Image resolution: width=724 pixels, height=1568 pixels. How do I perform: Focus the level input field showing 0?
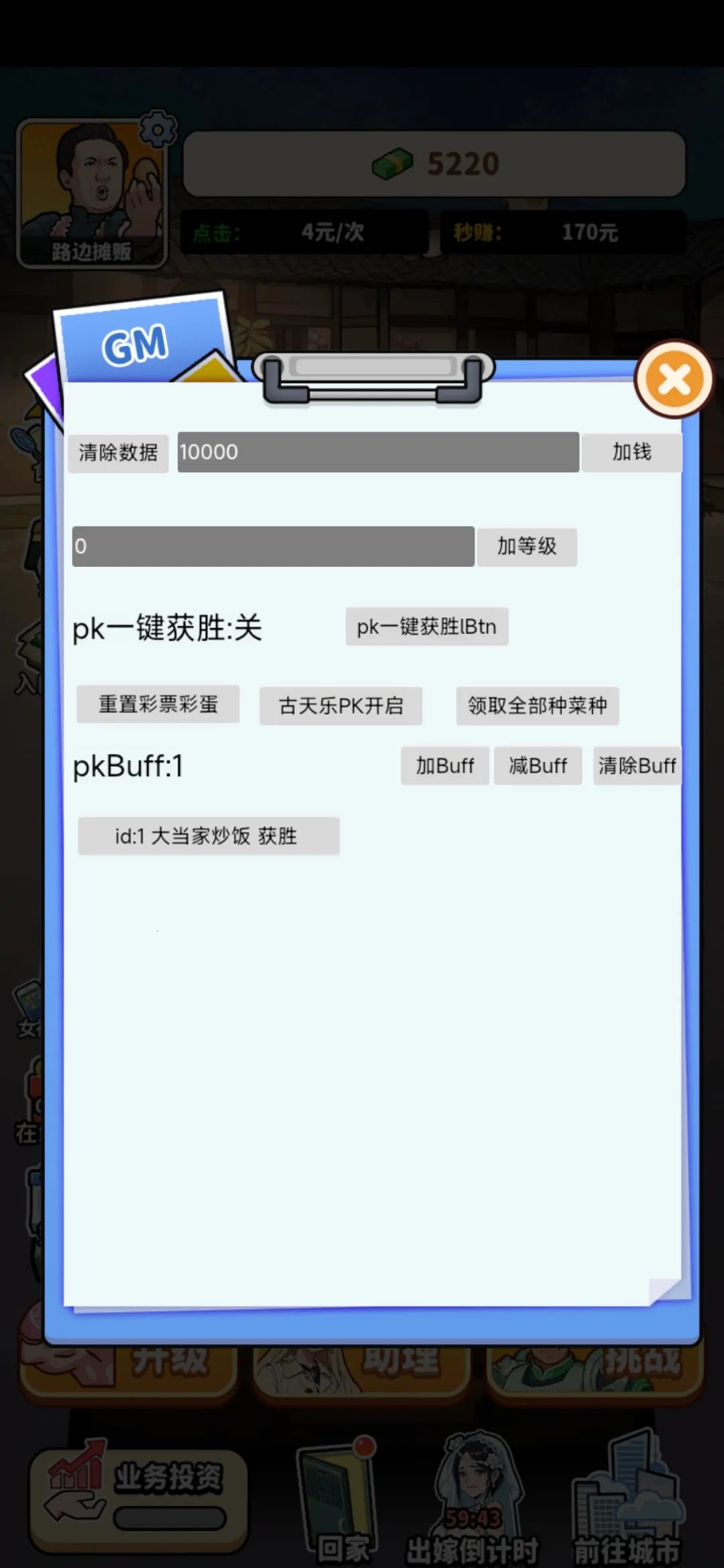[273, 546]
